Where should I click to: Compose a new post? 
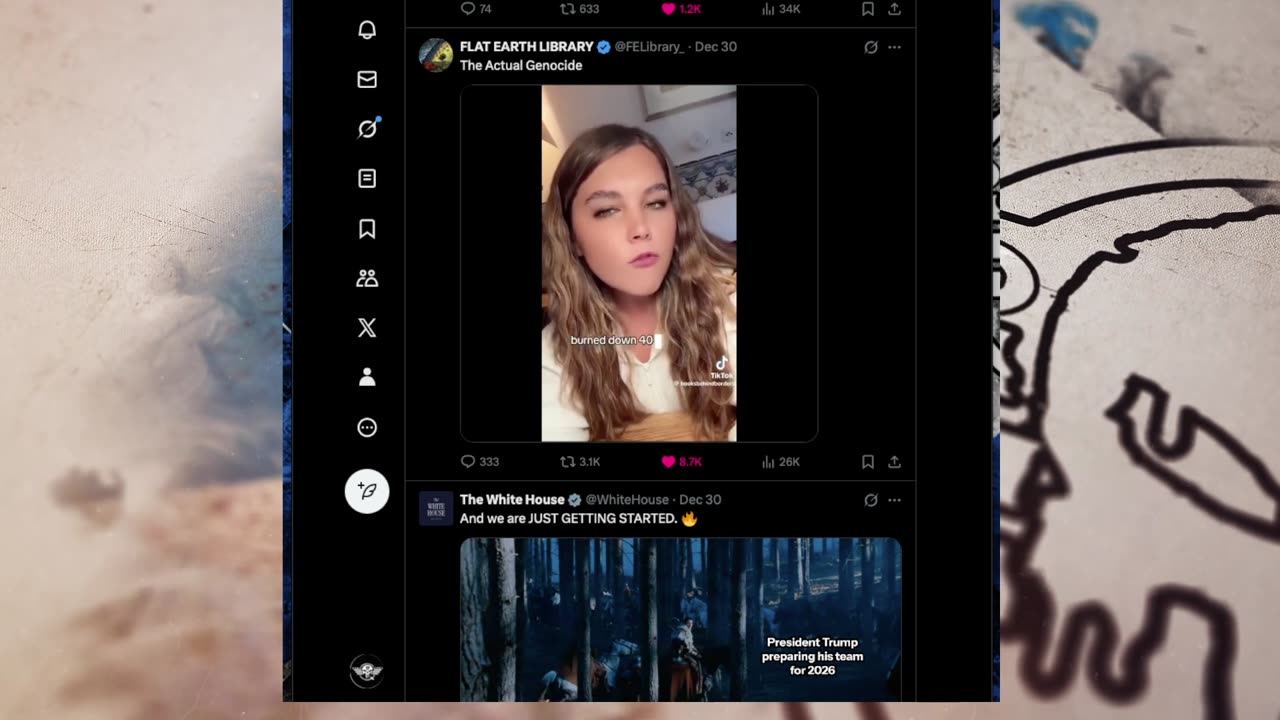click(x=367, y=492)
